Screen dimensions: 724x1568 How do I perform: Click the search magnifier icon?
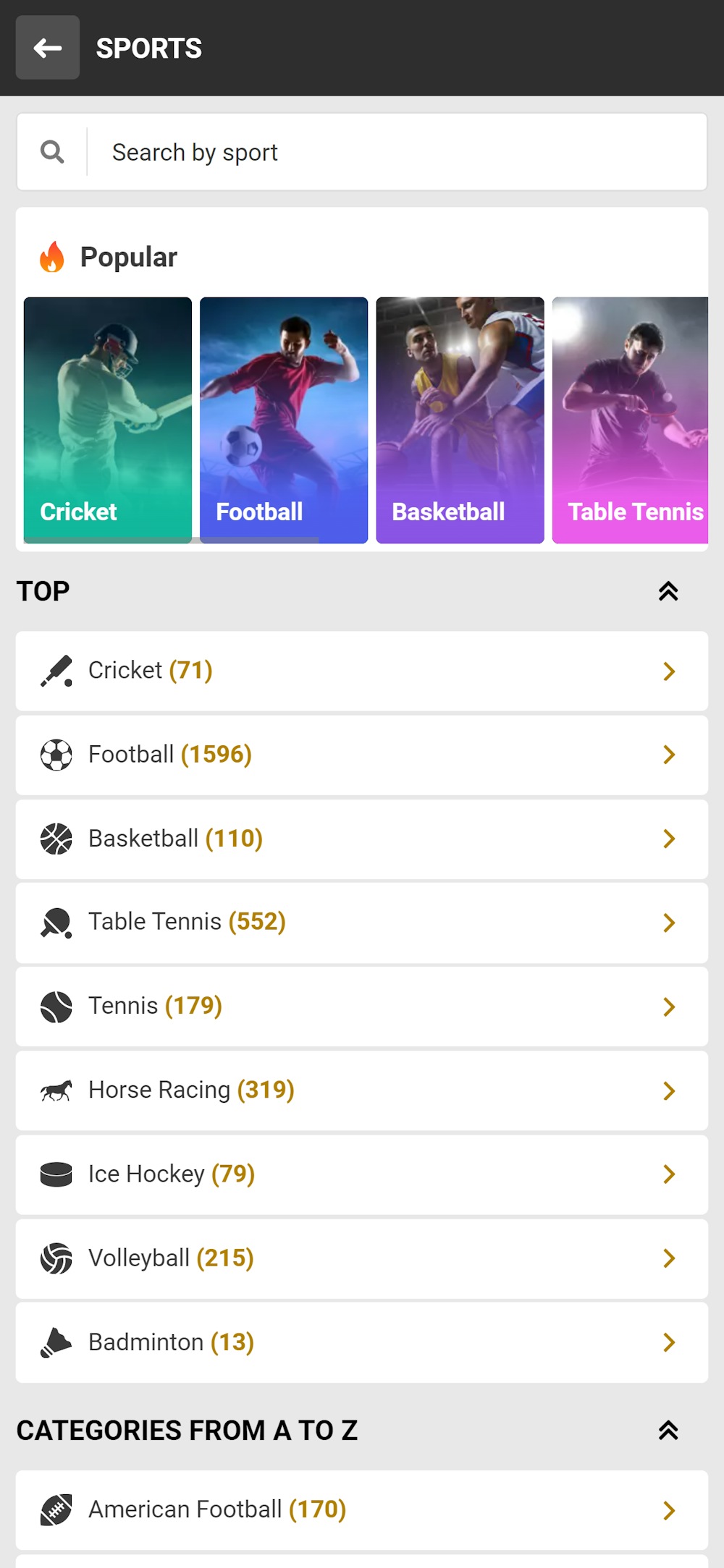51,152
